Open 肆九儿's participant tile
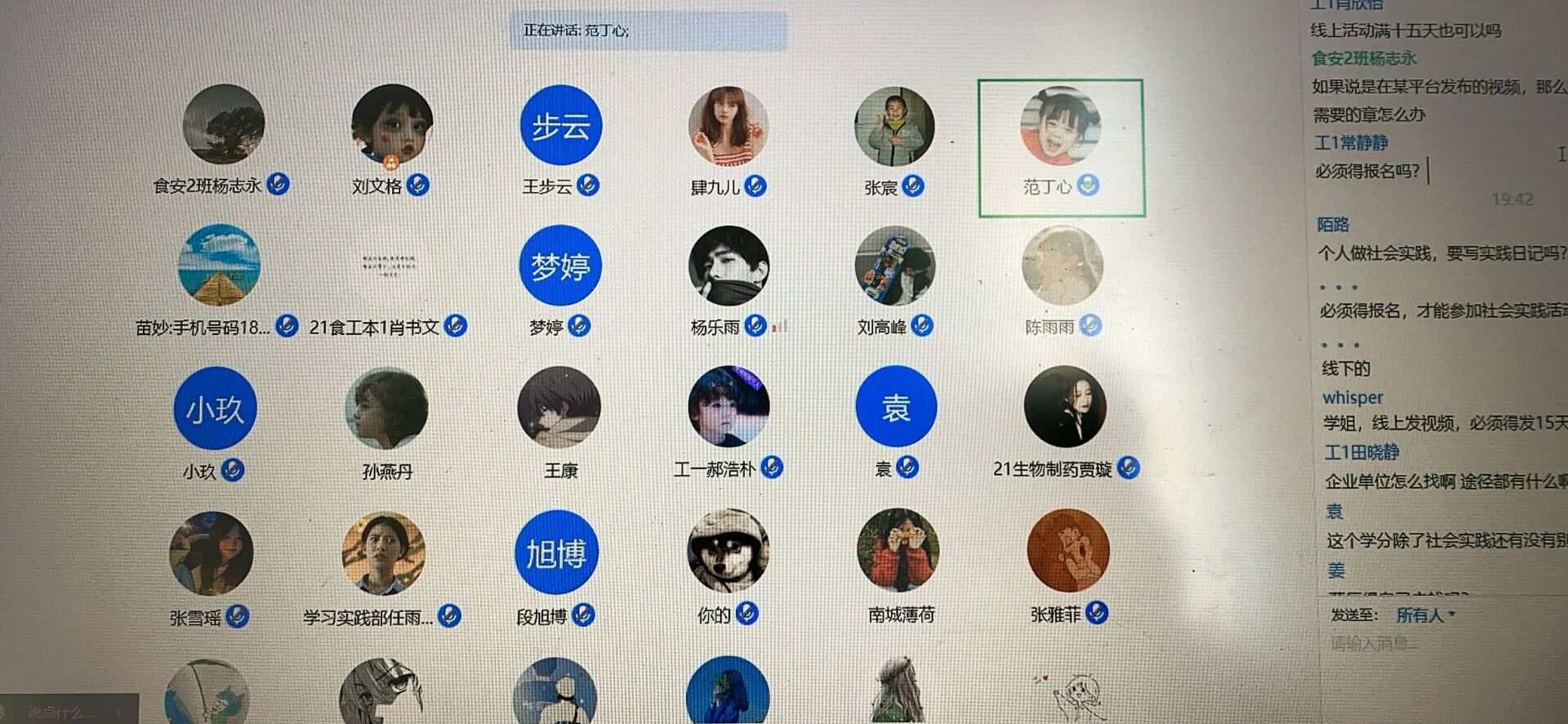Viewport: 1568px width, 724px height. [x=728, y=127]
